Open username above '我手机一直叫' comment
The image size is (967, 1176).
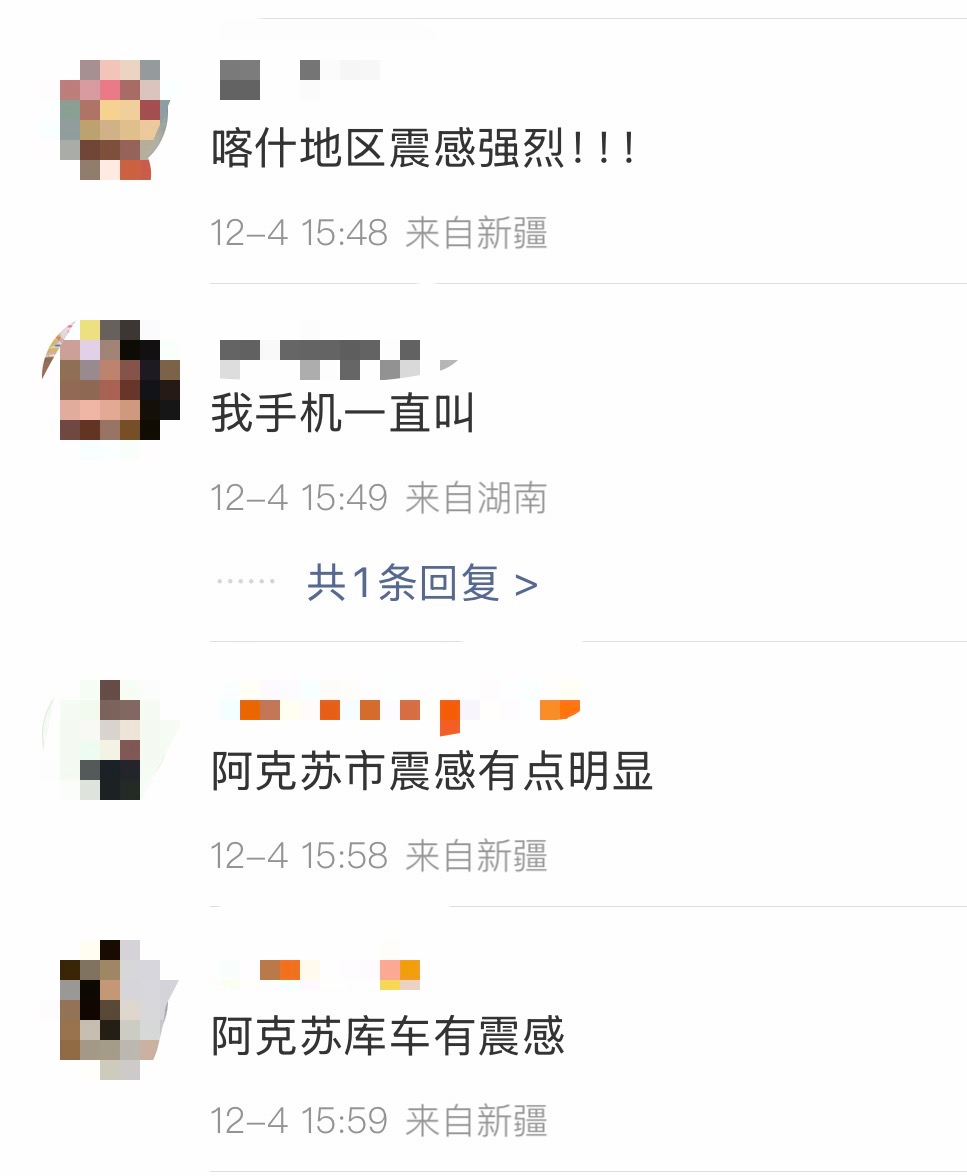[x=320, y=358]
